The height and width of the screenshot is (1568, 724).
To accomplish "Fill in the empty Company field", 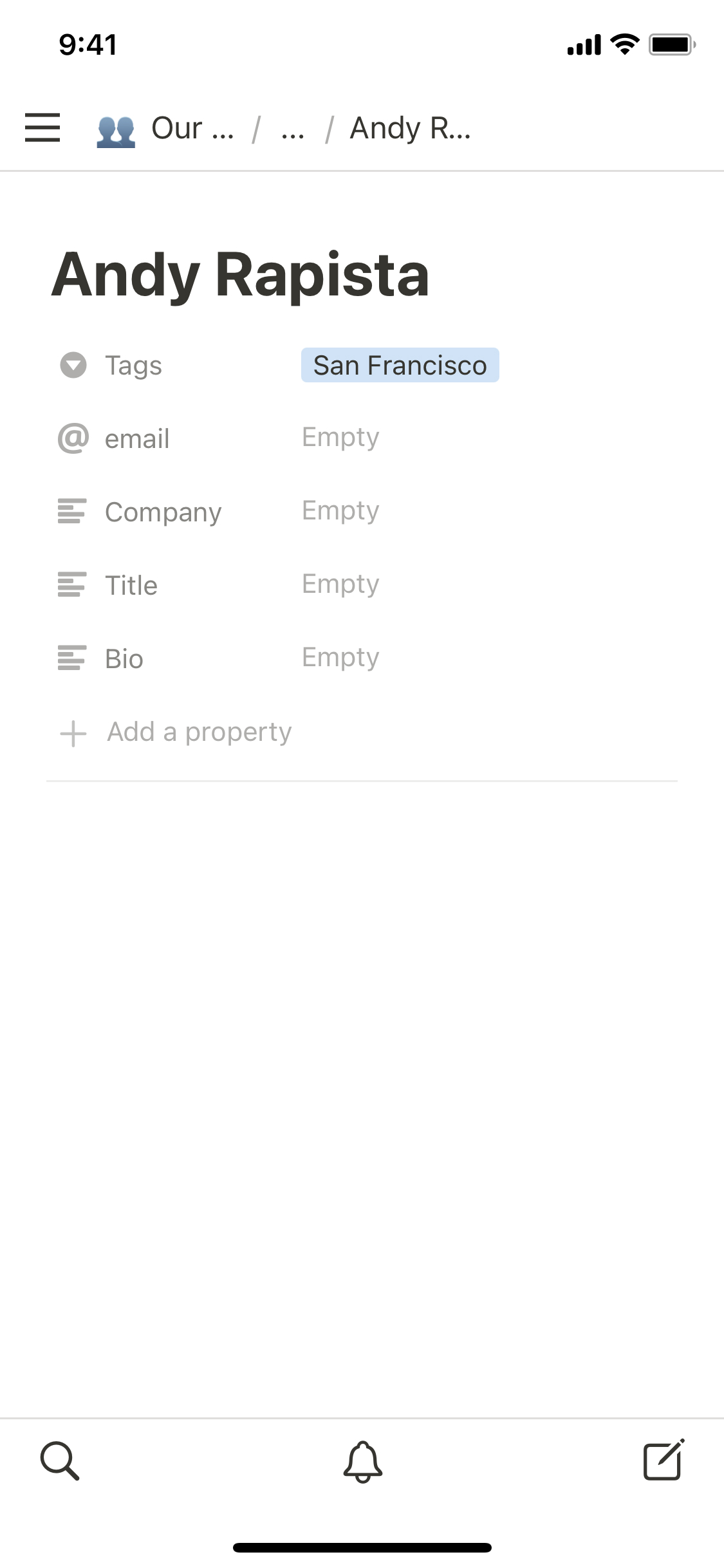I will click(340, 511).
